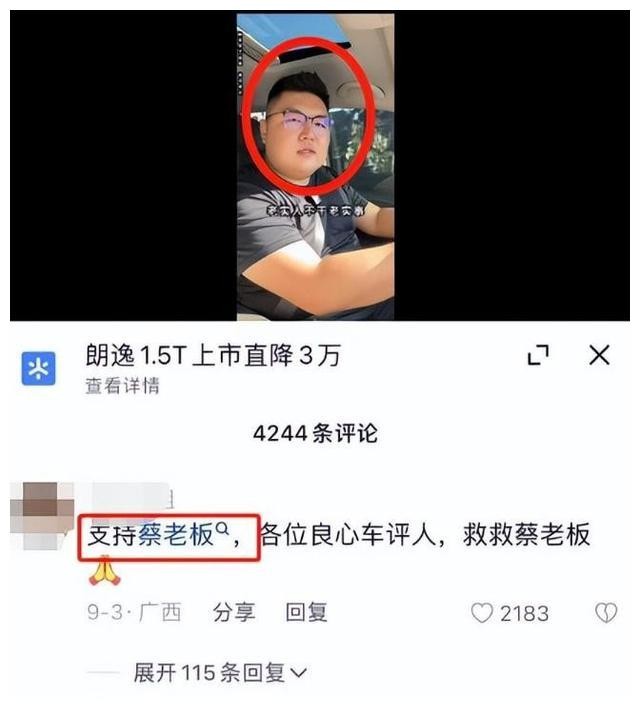Screen dimensions: 640x709
Task: Dislike the comment with broken heart icon
Action: click(606, 613)
